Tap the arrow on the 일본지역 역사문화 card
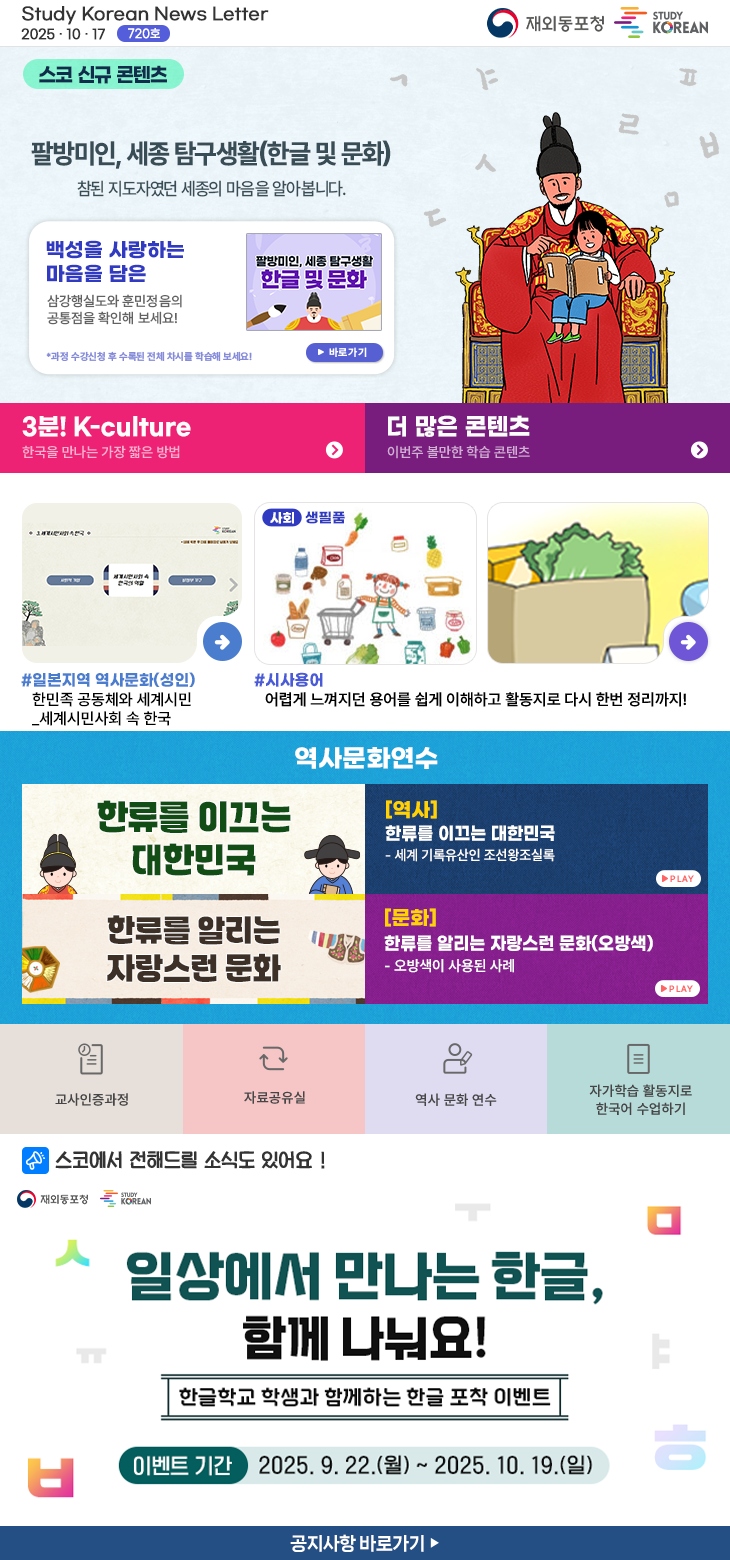Screen dimensions: 730x1560 point(222,641)
